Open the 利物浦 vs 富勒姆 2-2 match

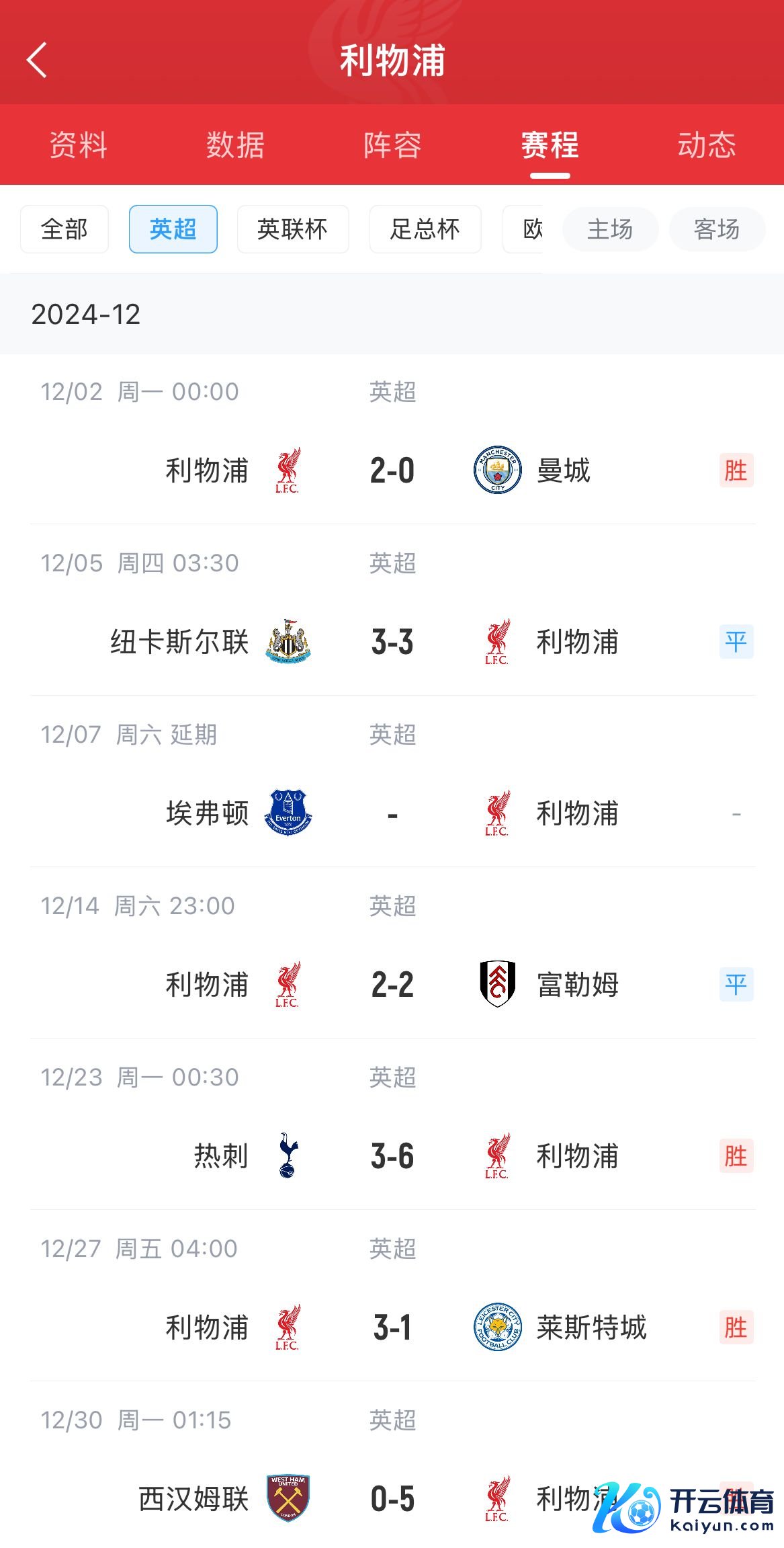(392, 985)
